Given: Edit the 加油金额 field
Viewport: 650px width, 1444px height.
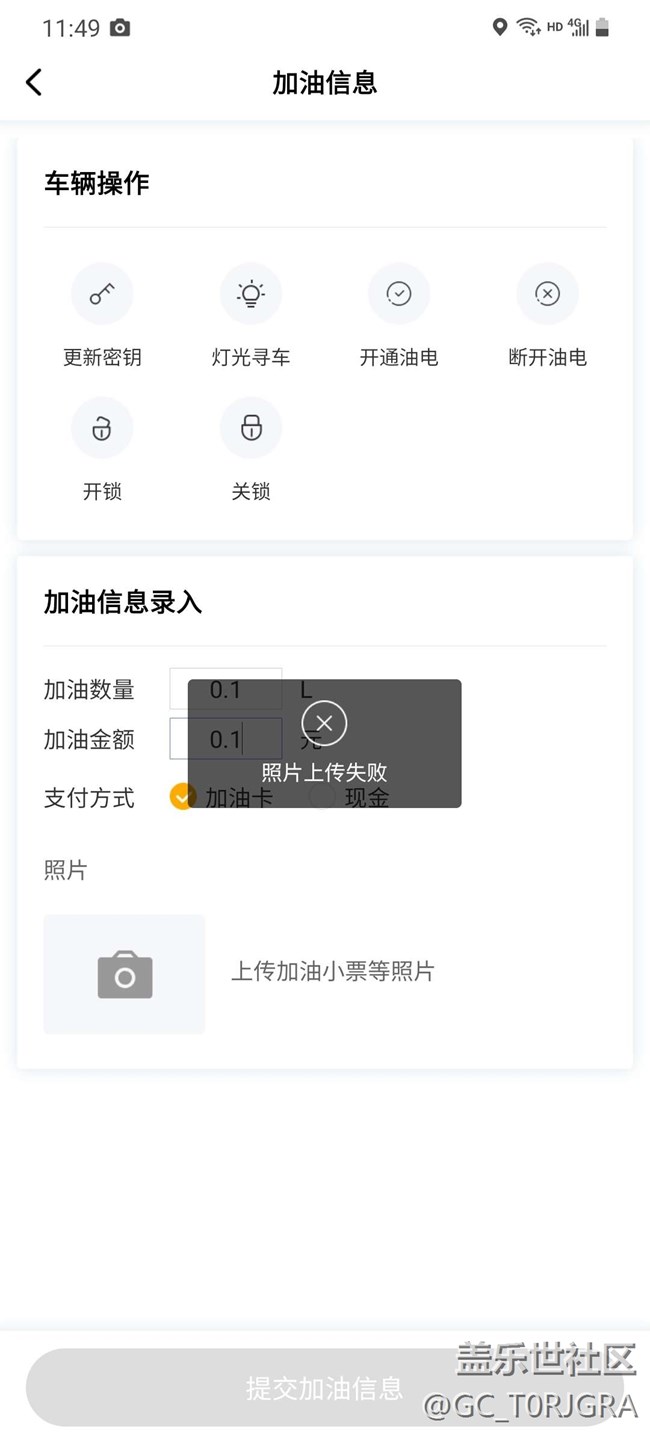Looking at the screenshot, I should click(226, 739).
